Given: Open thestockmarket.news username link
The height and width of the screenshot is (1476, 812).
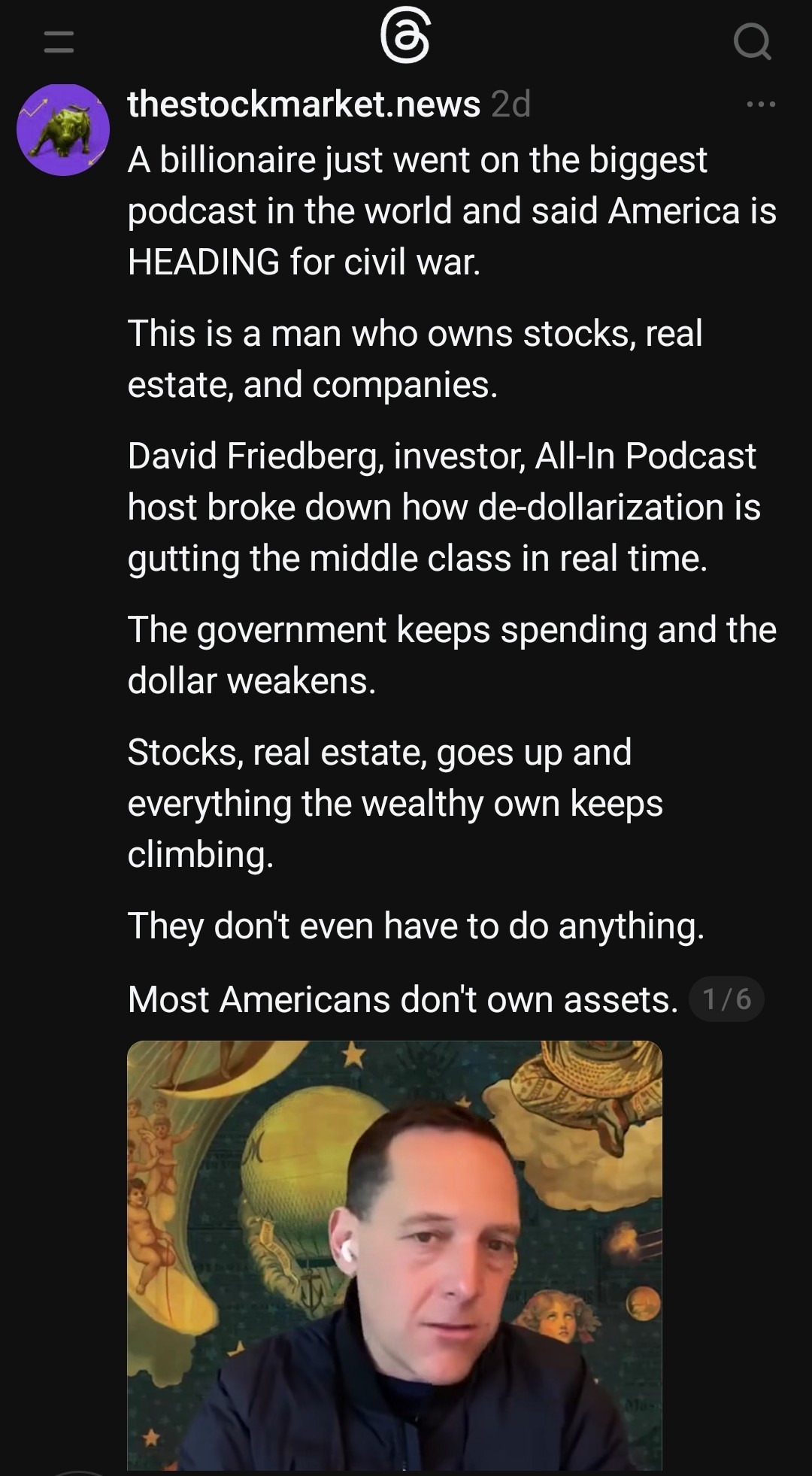Looking at the screenshot, I should click(304, 104).
